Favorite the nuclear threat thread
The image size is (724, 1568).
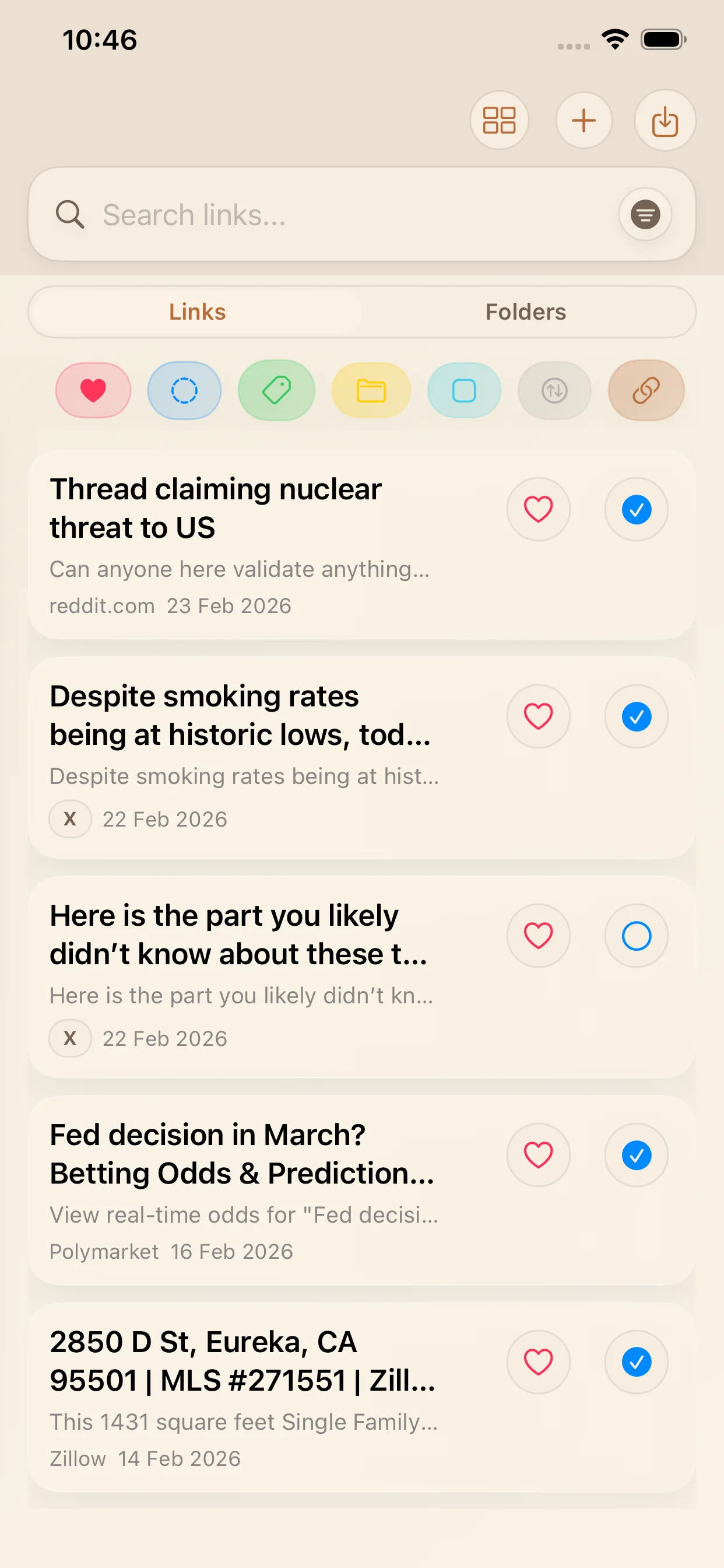point(538,509)
